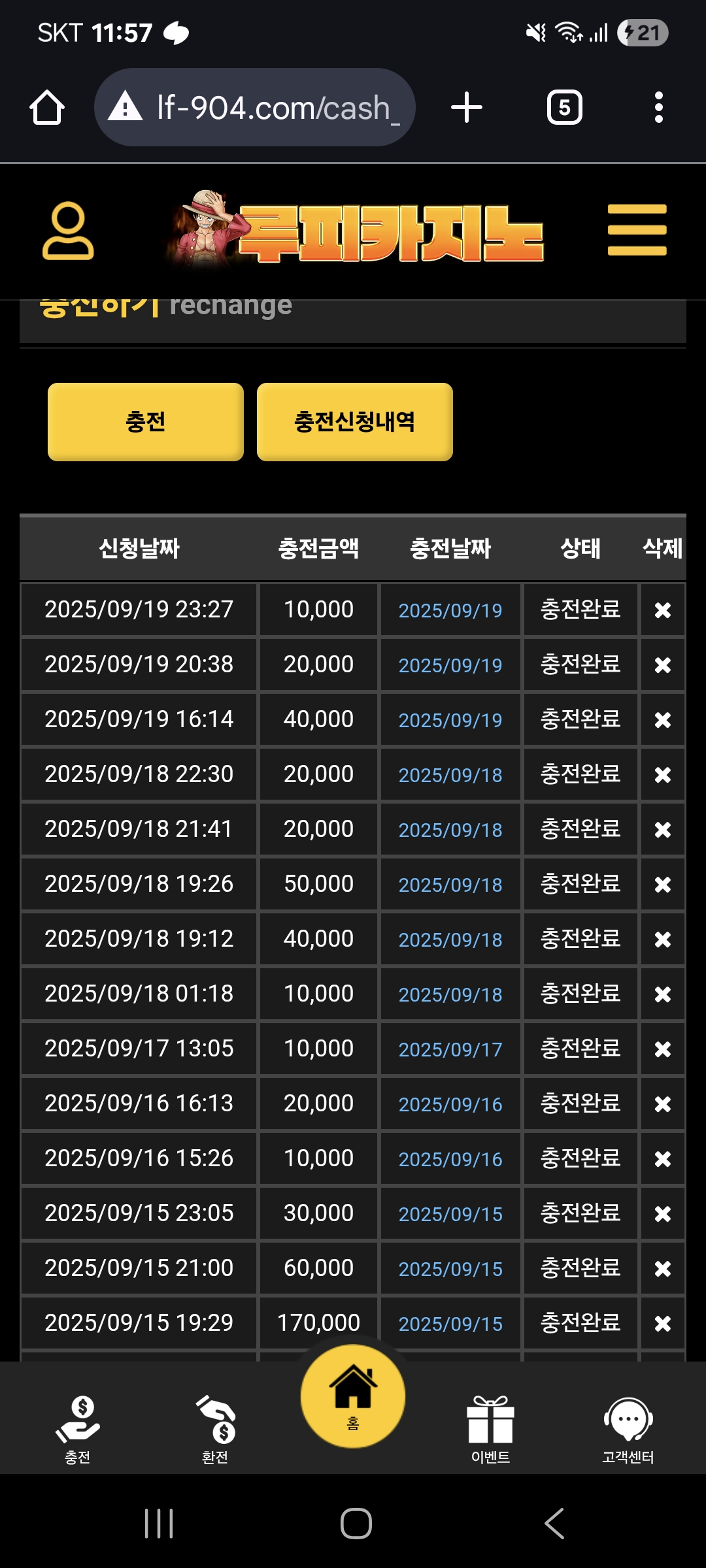
Task: Open the user profile icon
Action: tap(68, 231)
